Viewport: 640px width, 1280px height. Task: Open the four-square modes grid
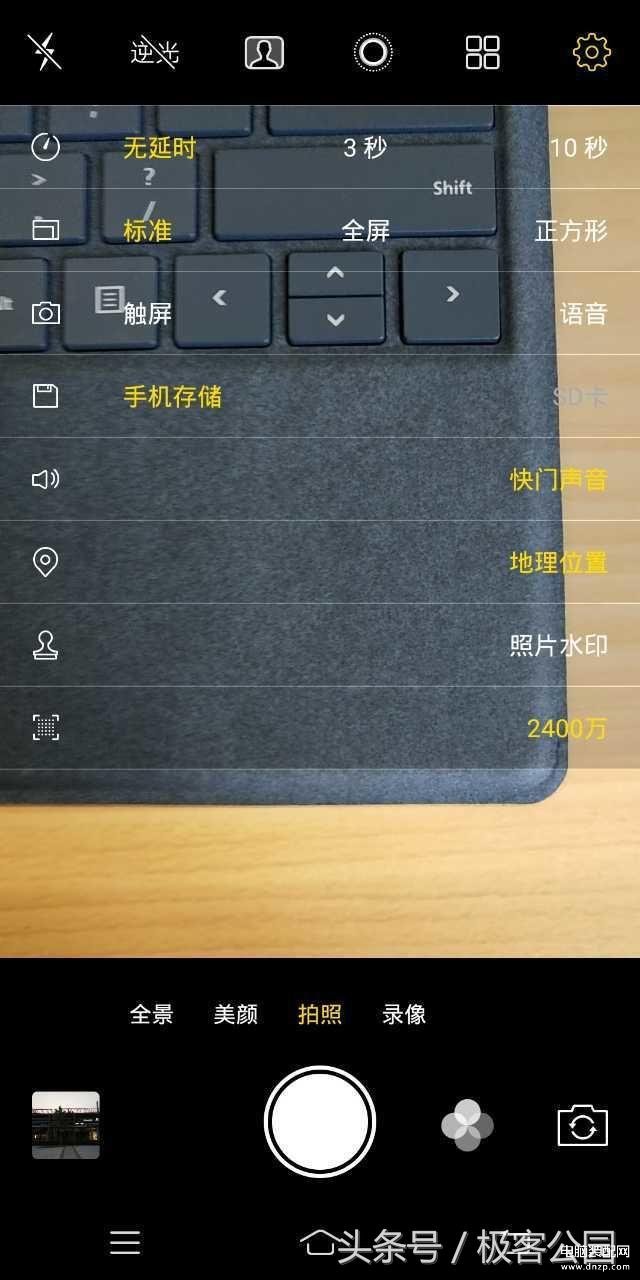click(x=483, y=53)
